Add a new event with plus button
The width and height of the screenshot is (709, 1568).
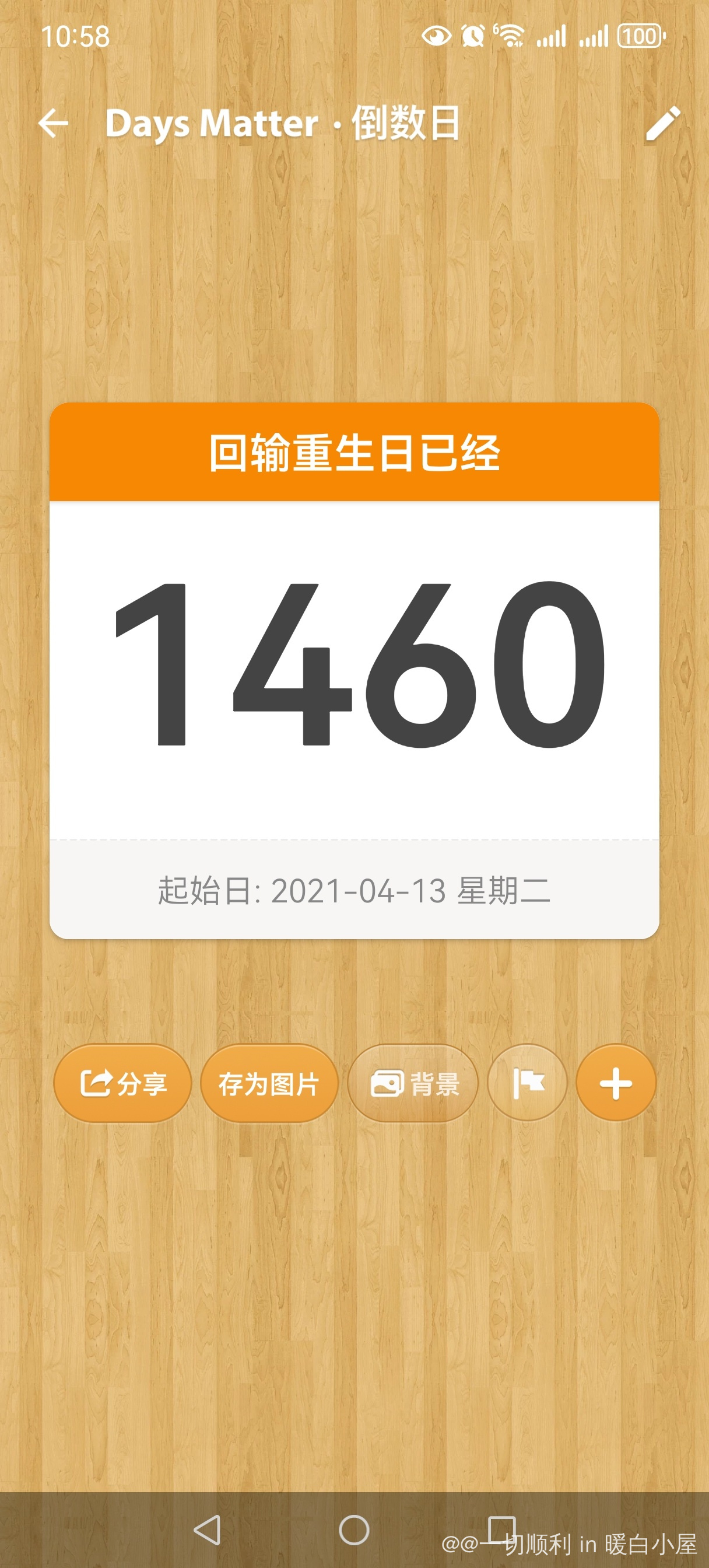616,1083
